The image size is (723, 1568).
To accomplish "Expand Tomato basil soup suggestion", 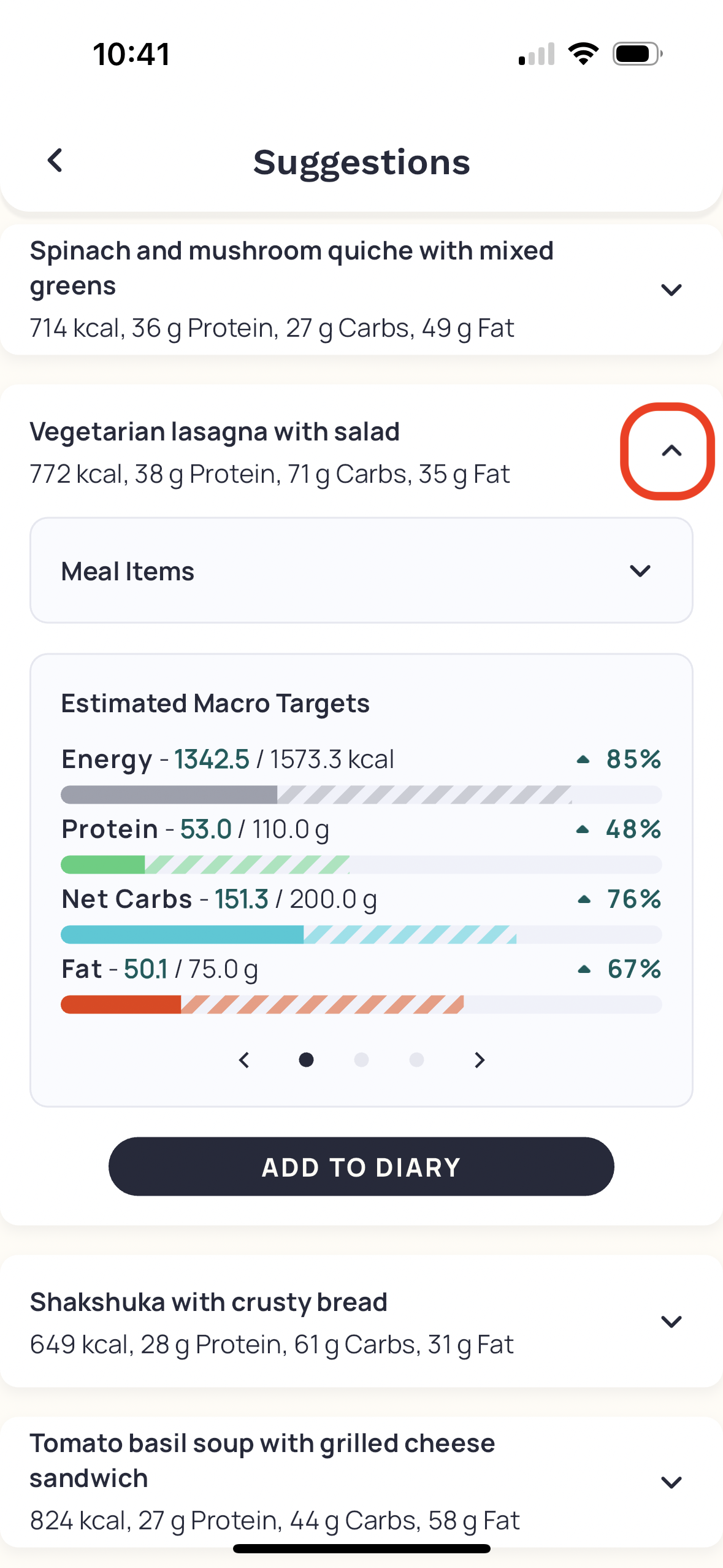I will (671, 1482).
